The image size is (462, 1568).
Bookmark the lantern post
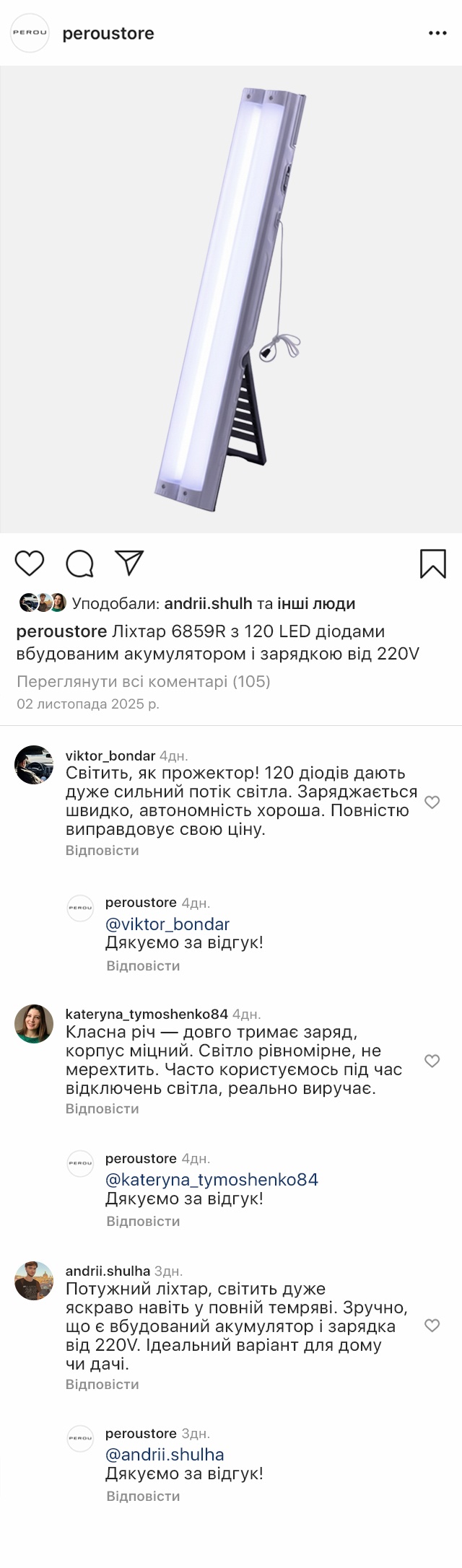tap(432, 564)
